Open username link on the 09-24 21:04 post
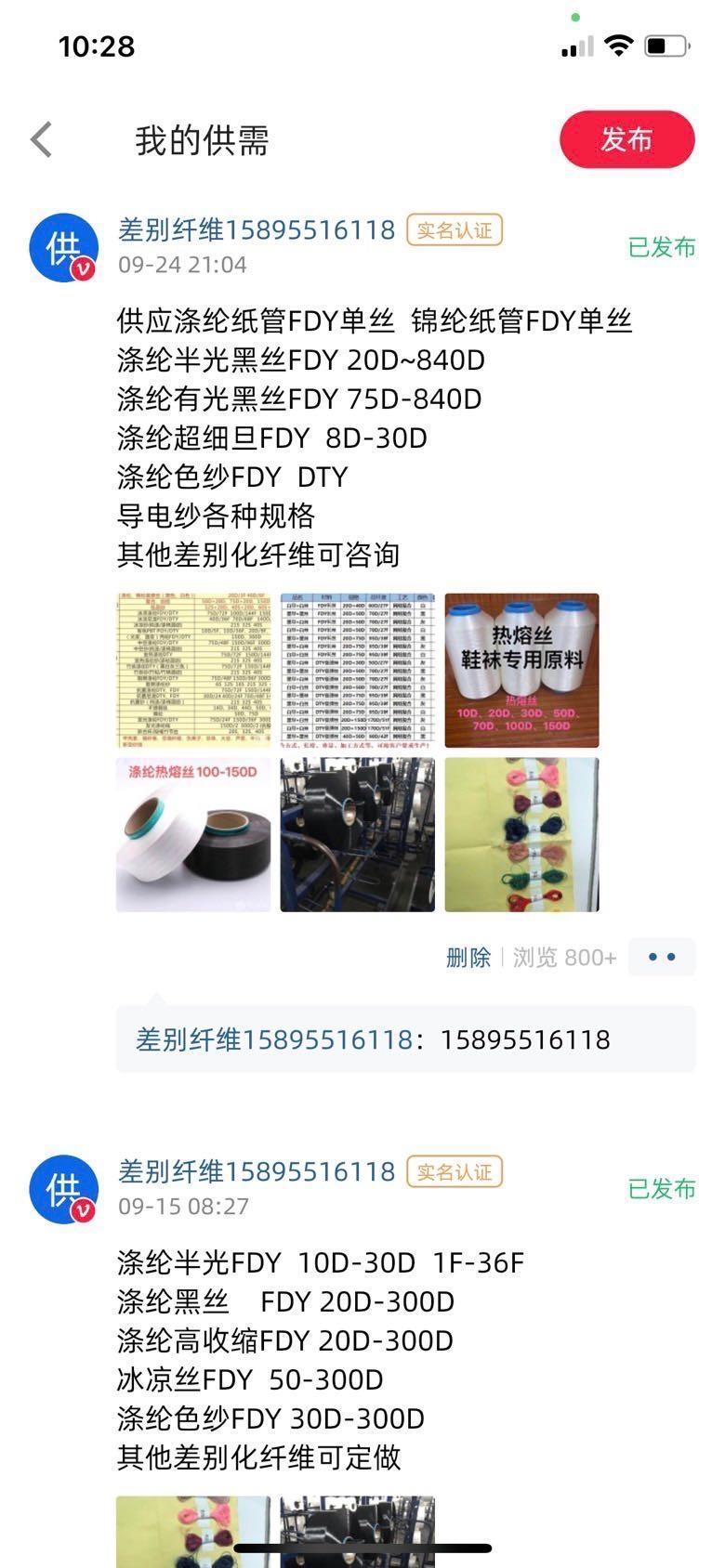Viewport: 725px width, 1568px height. tap(257, 229)
